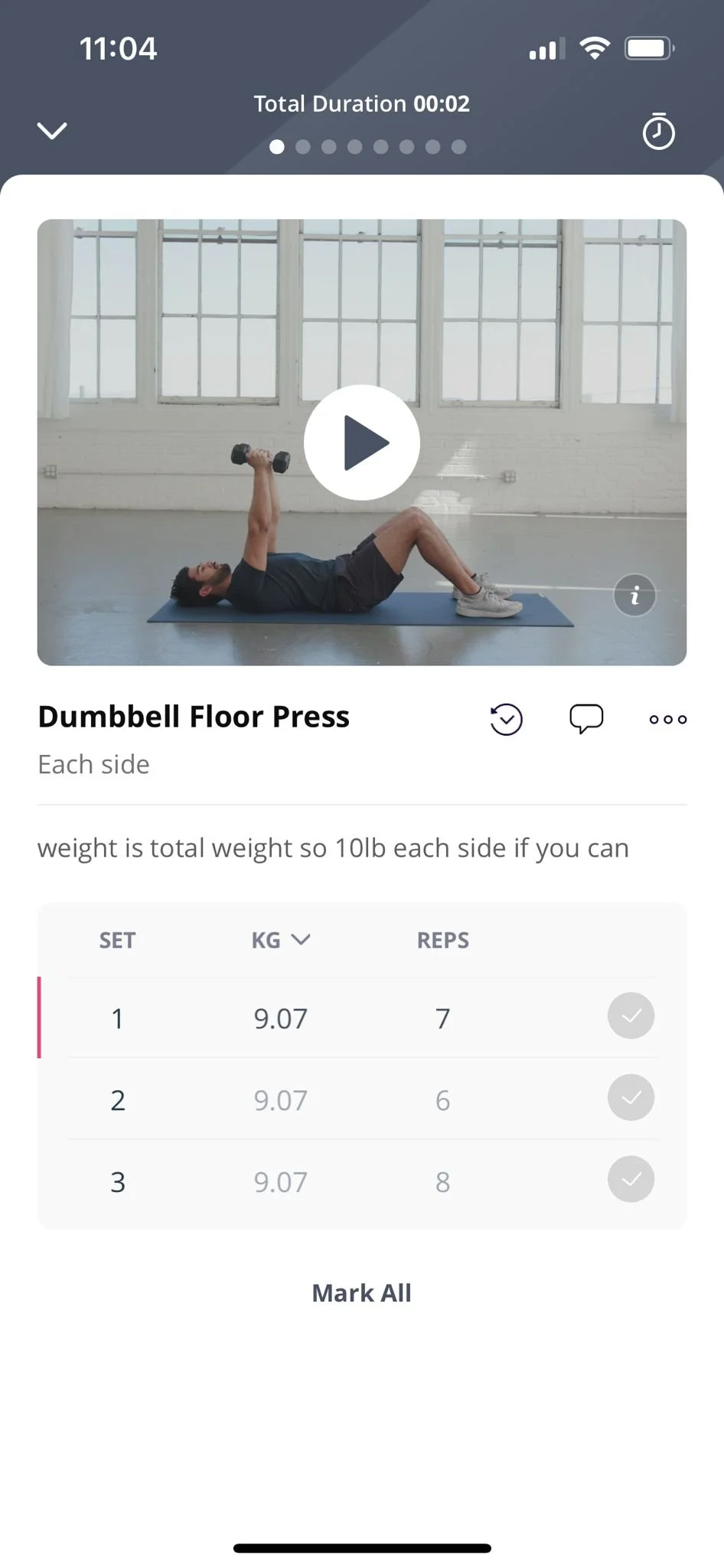Edit the weight 9.07 for set 1
Screen dimensions: 724x1568
[x=281, y=1018]
